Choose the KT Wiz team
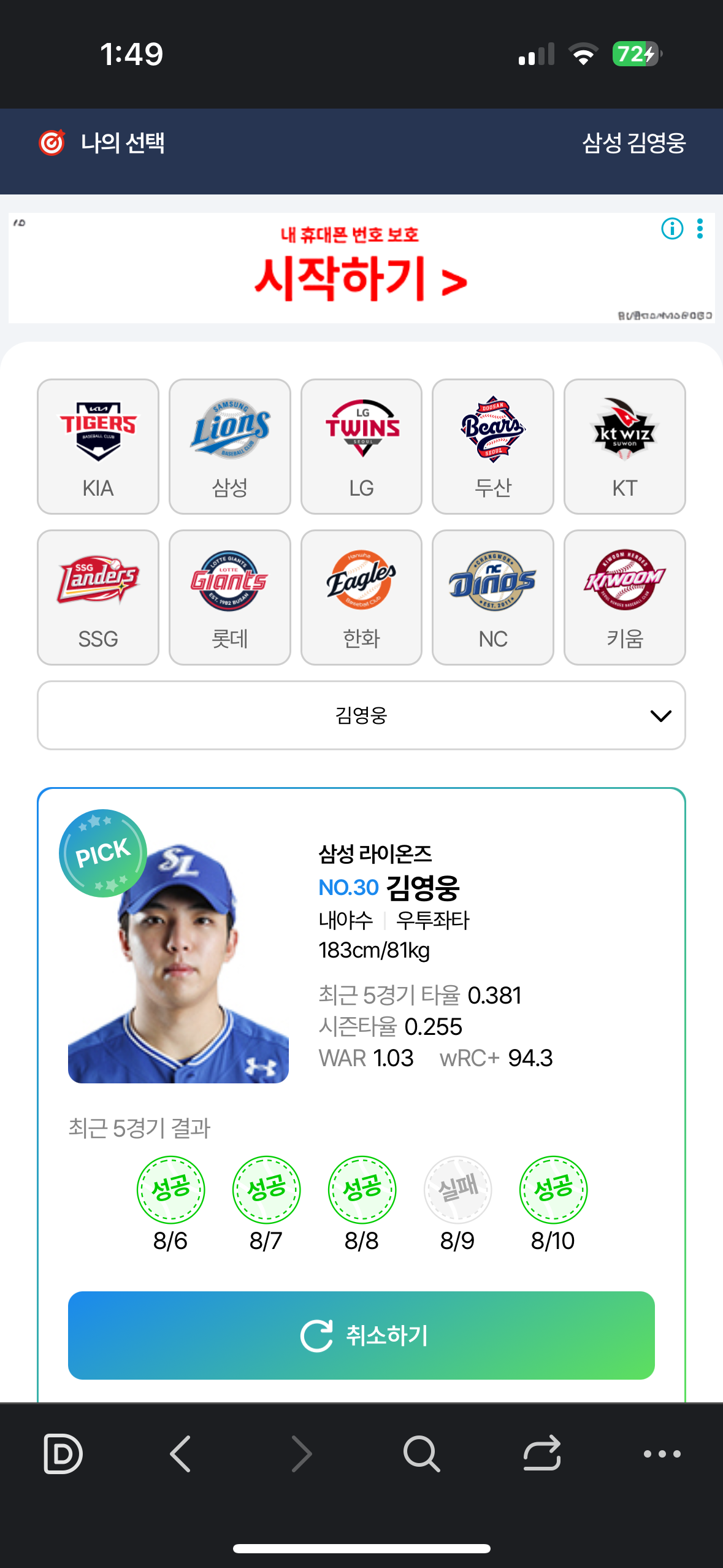The width and height of the screenshot is (723, 1568). (624, 446)
